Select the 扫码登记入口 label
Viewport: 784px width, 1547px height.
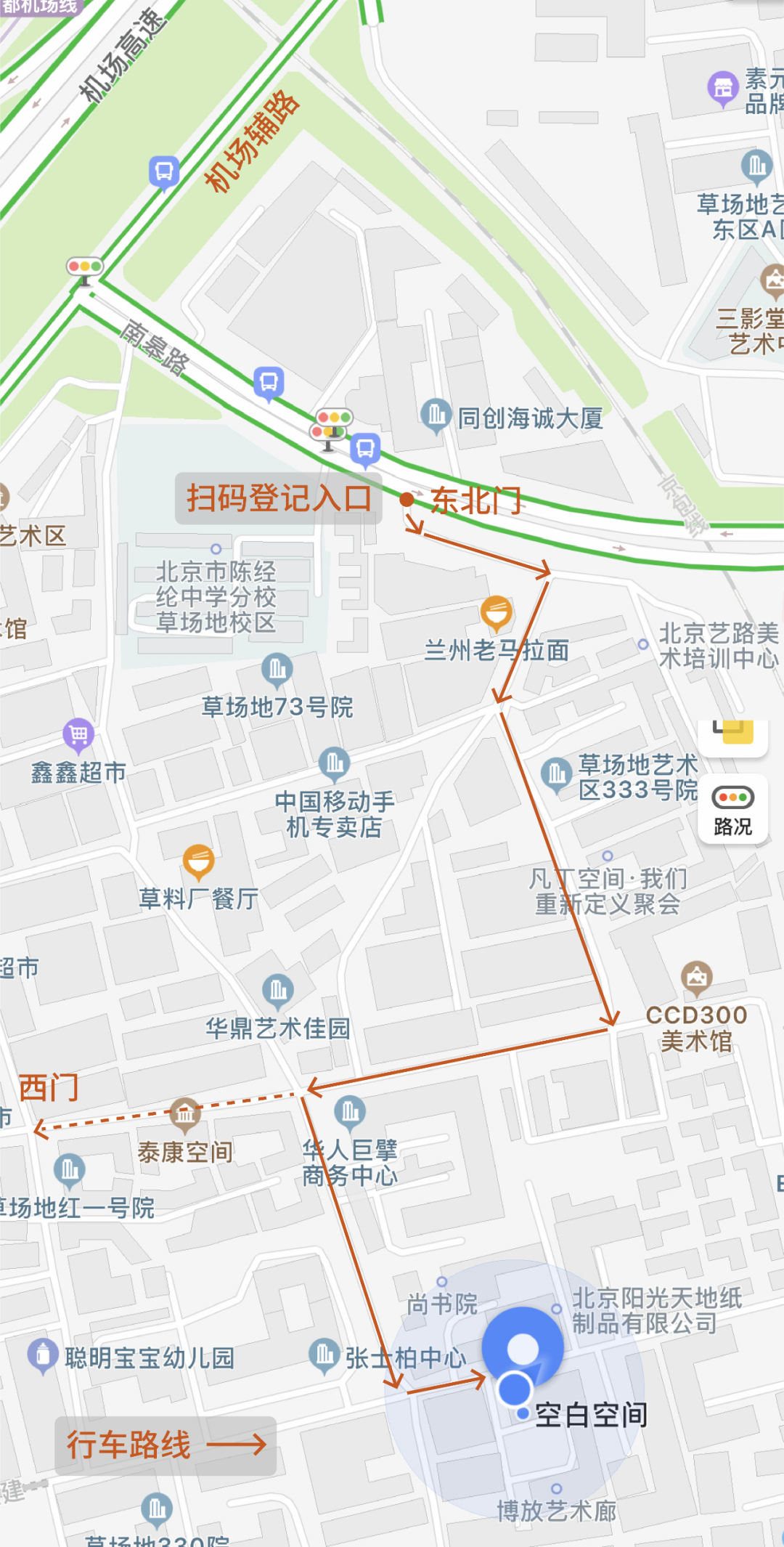click(279, 498)
